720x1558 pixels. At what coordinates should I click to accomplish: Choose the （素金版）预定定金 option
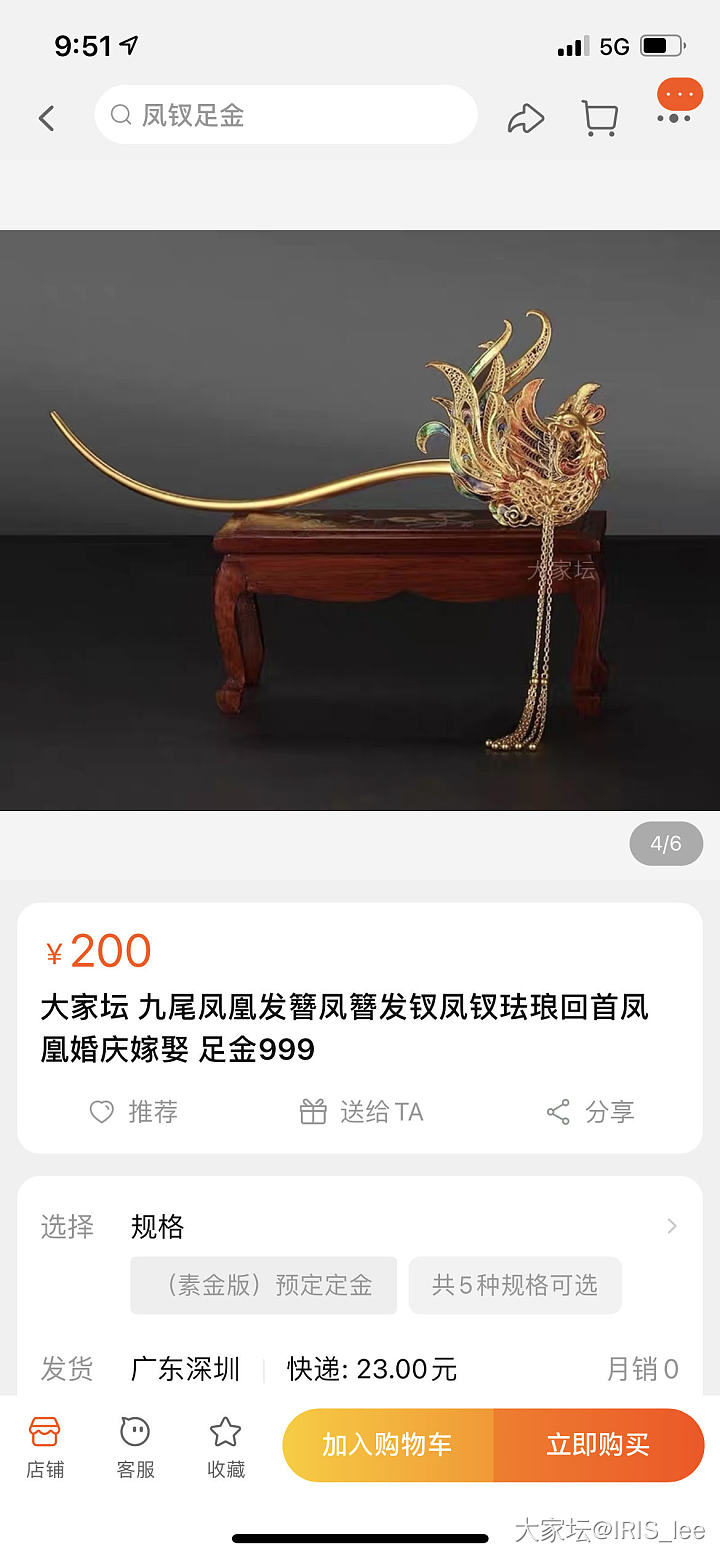click(x=264, y=1285)
